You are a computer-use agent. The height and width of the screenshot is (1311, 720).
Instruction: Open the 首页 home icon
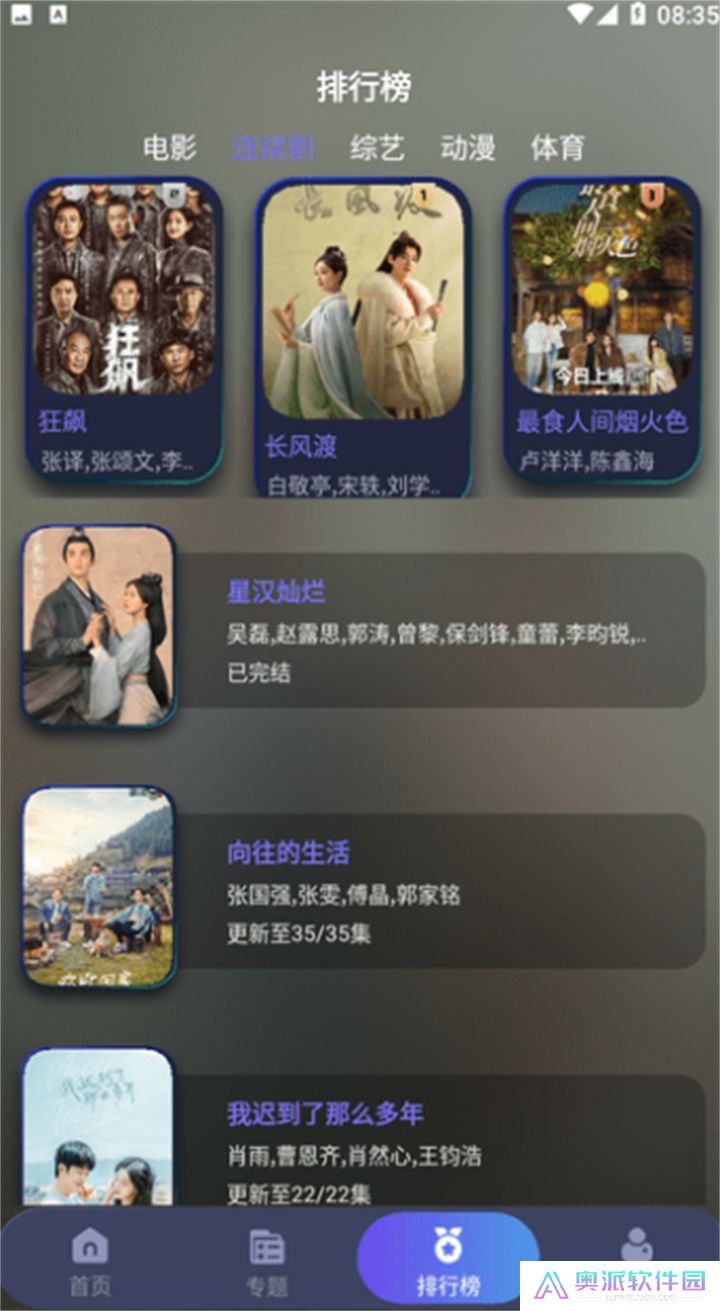pos(90,1248)
